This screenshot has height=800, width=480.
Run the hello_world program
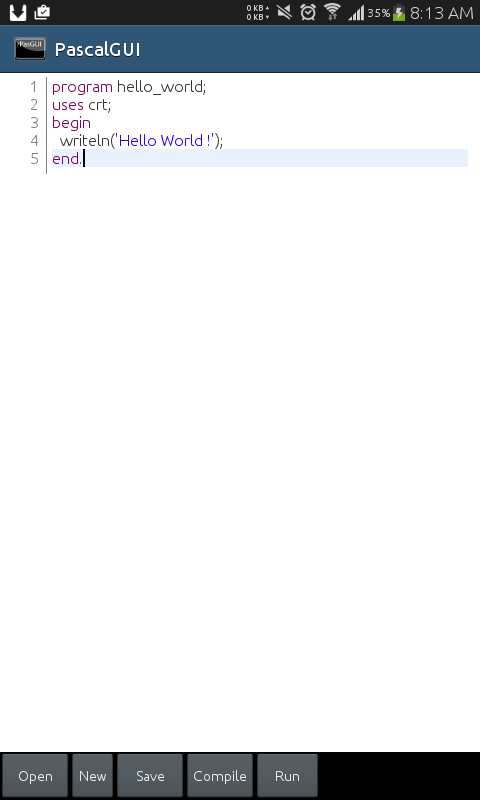(287, 776)
